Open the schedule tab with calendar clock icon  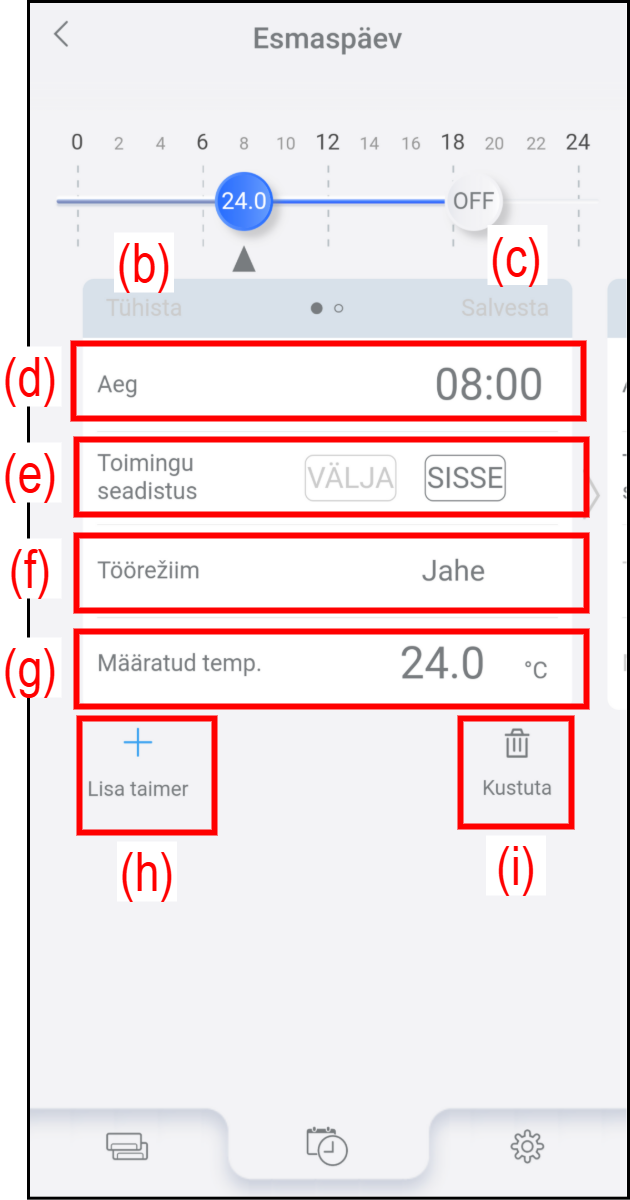327,1146
